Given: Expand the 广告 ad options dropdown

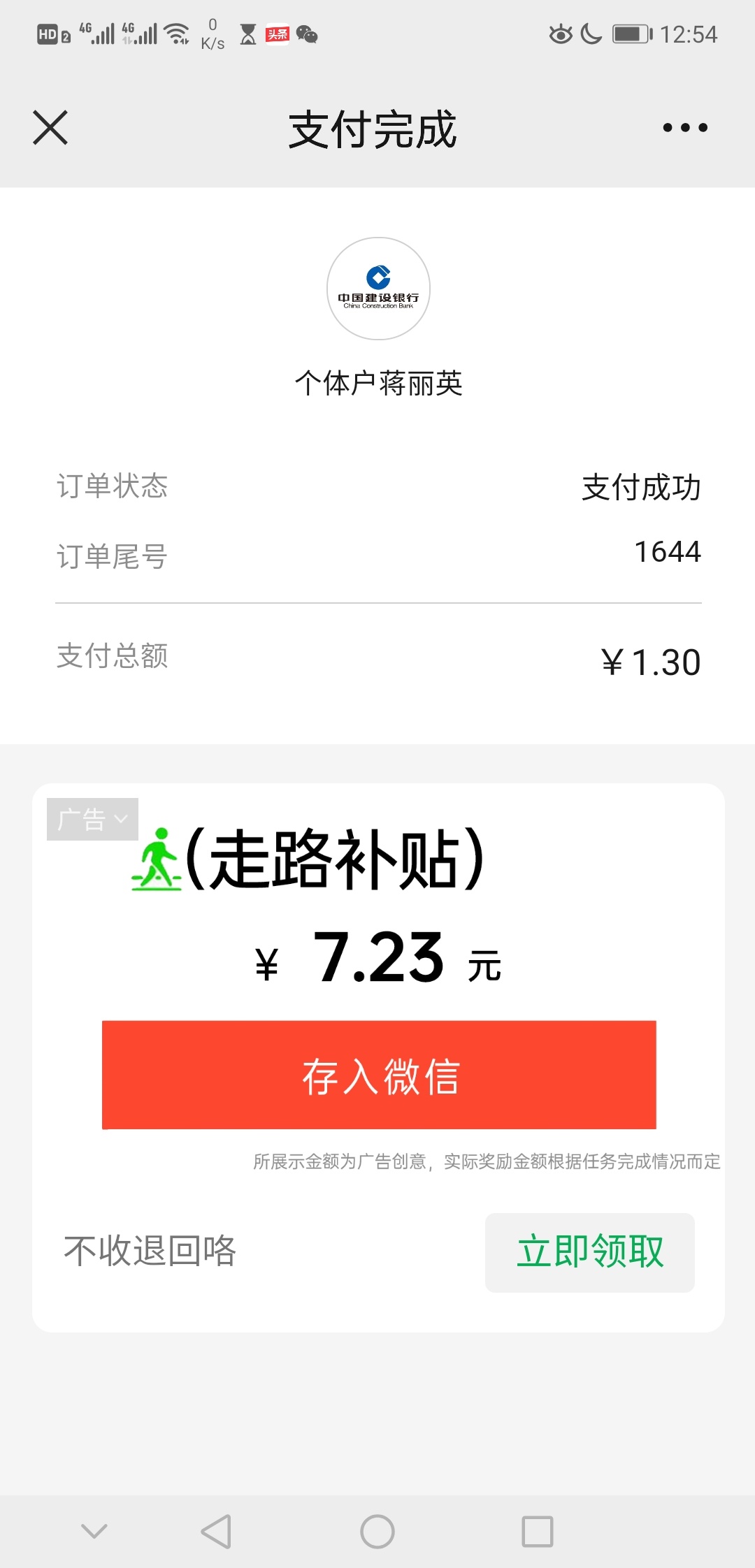Looking at the screenshot, I should [x=92, y=819].
